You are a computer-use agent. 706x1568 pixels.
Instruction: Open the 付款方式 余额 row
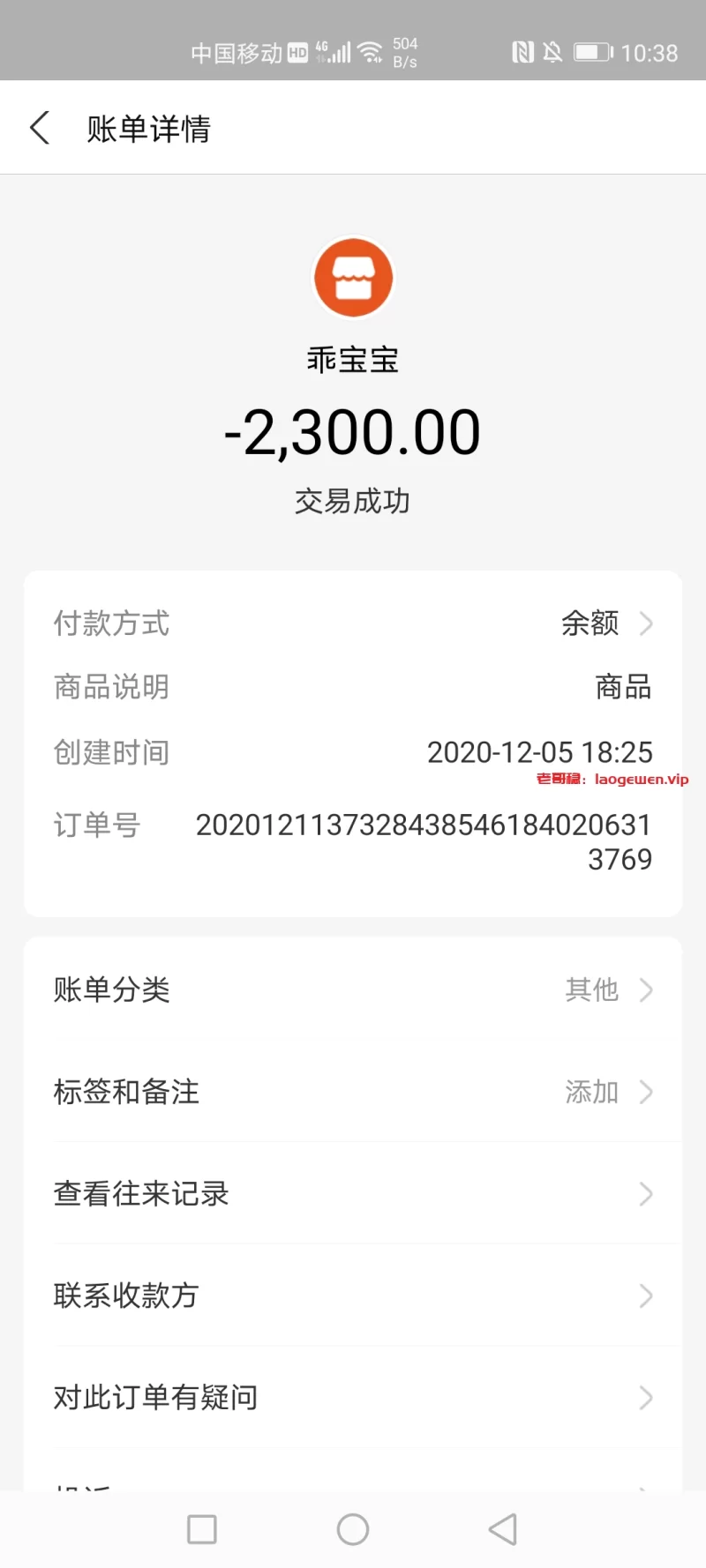click(353, 623)
